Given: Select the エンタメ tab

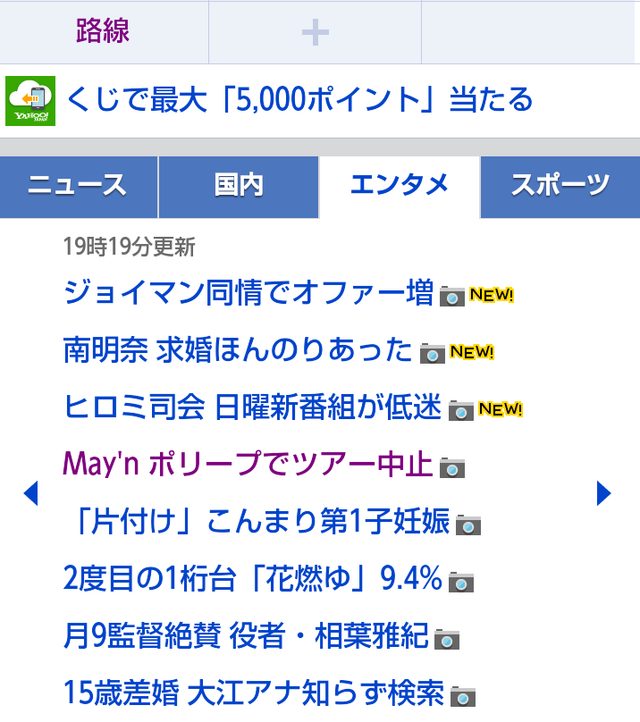Looking at the screenshot, I should 399,186.
